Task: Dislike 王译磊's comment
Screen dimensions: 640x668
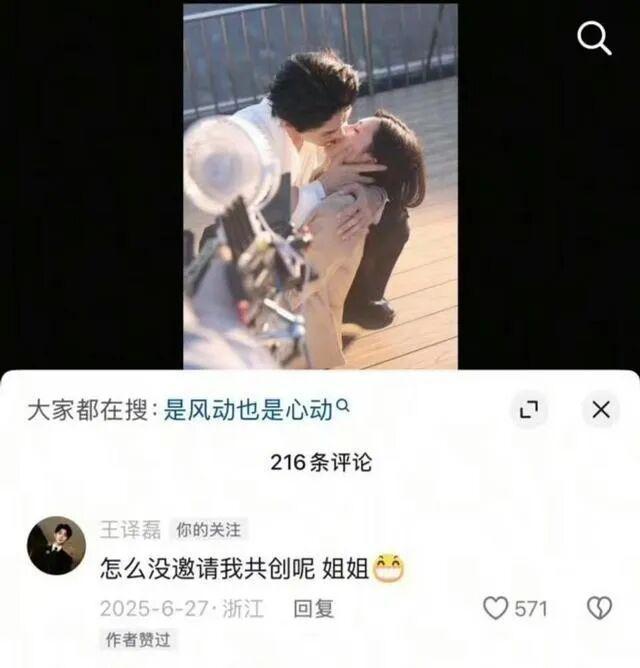Action: pyautogui.click(x=598, y=608)
